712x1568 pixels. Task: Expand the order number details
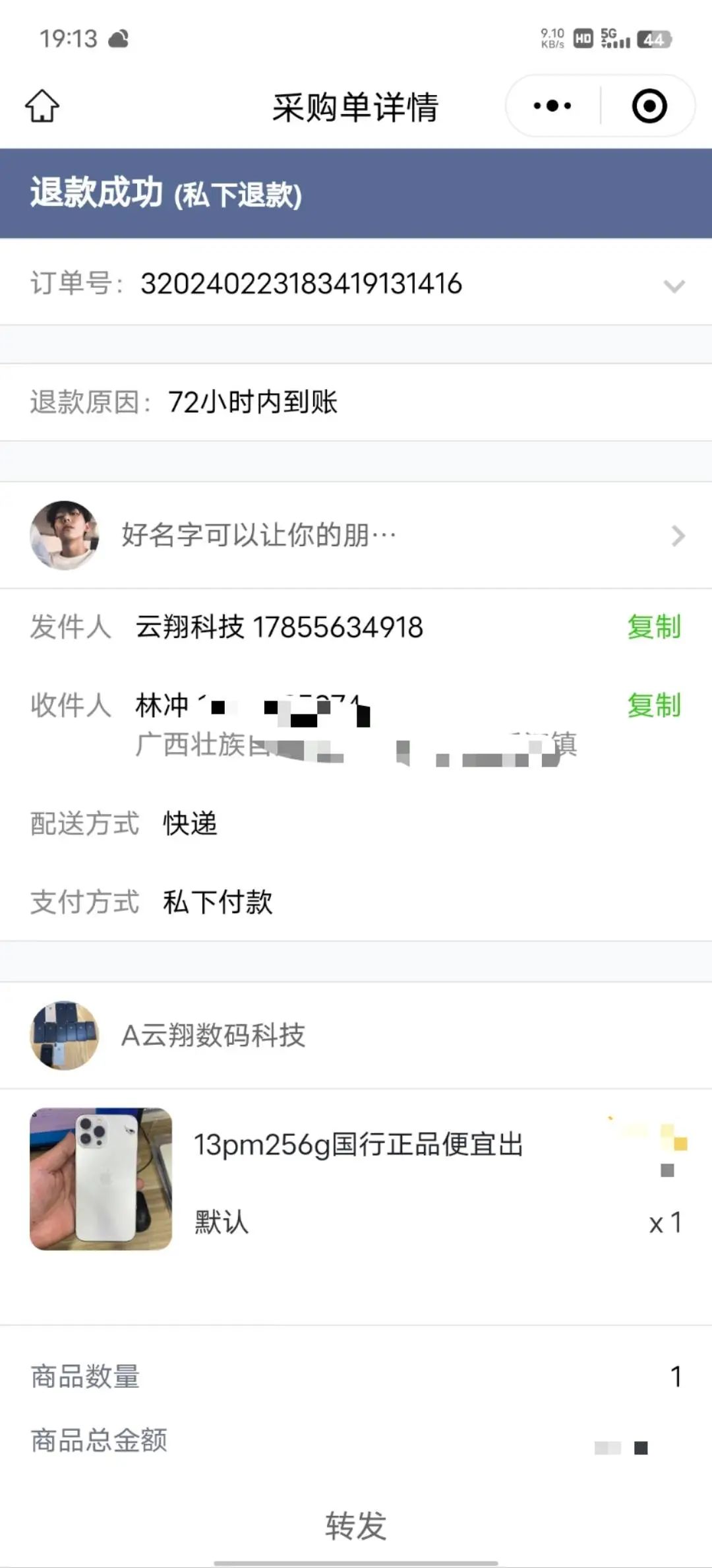point(674,286)
